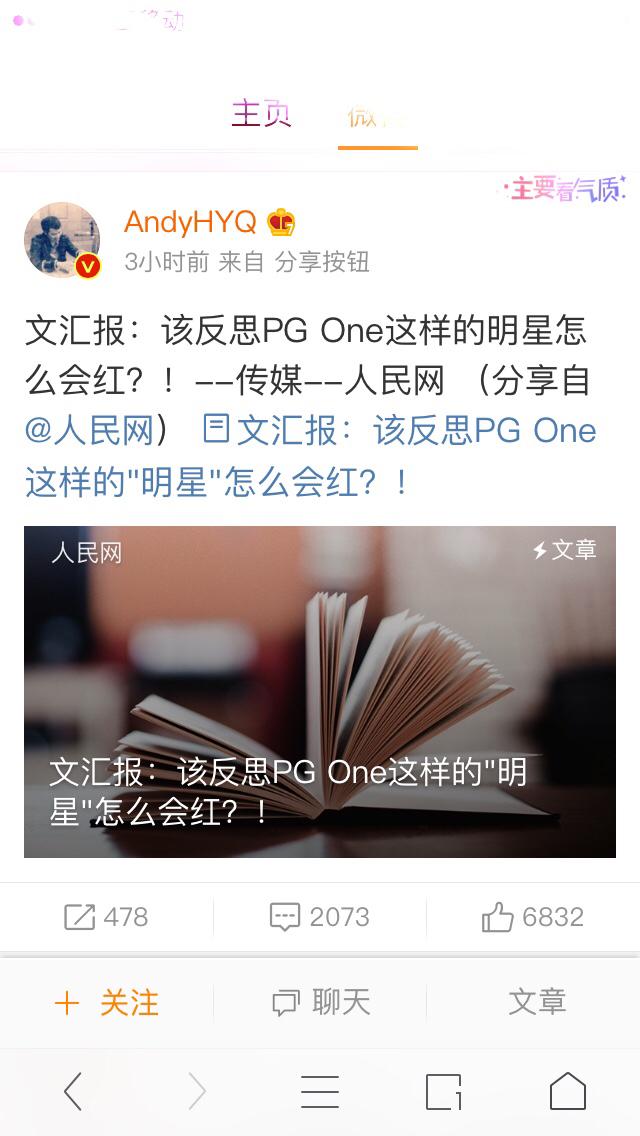Open the AndyHYQ username link

(x=190, y=222)
